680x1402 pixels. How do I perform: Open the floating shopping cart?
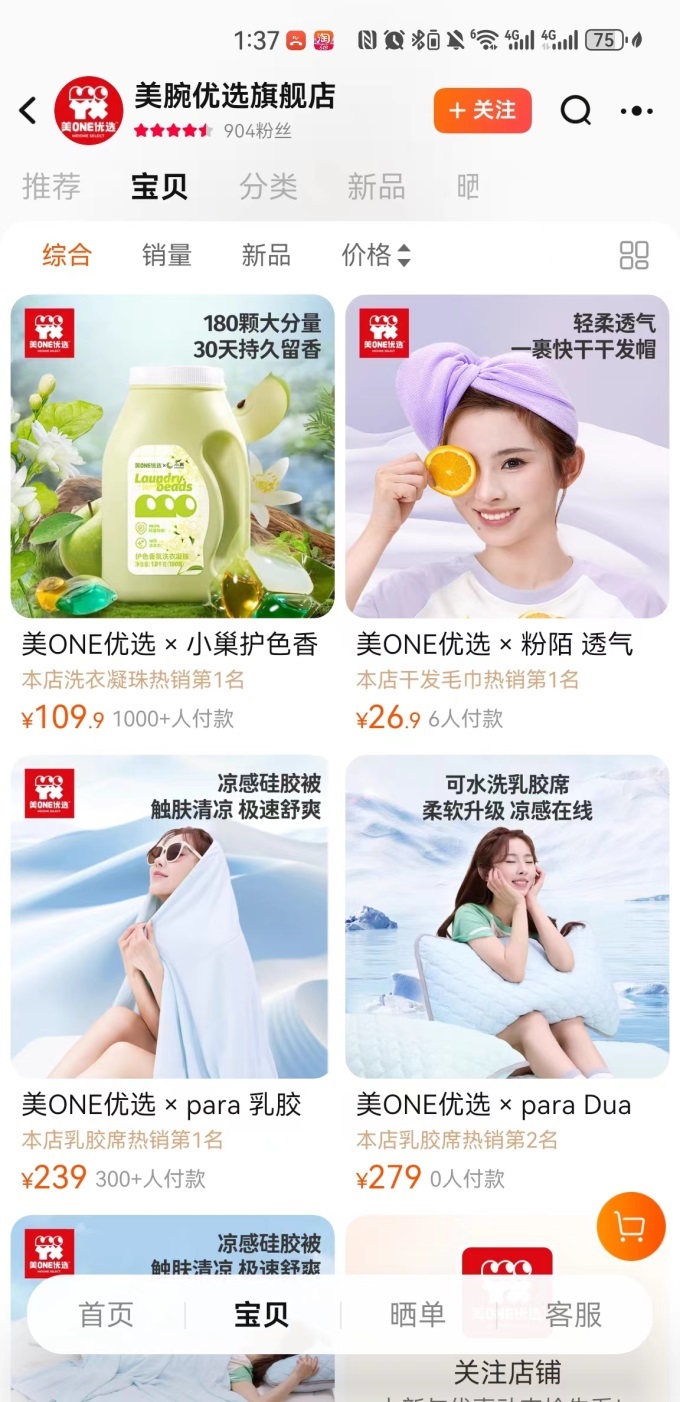(630, 1226)
